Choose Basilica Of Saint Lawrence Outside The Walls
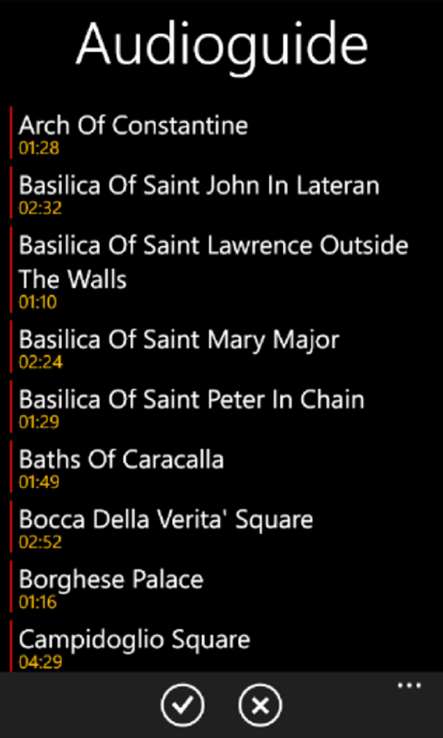Image resolution: width=443 pixels, height=738 pixels. coord(221,271)
